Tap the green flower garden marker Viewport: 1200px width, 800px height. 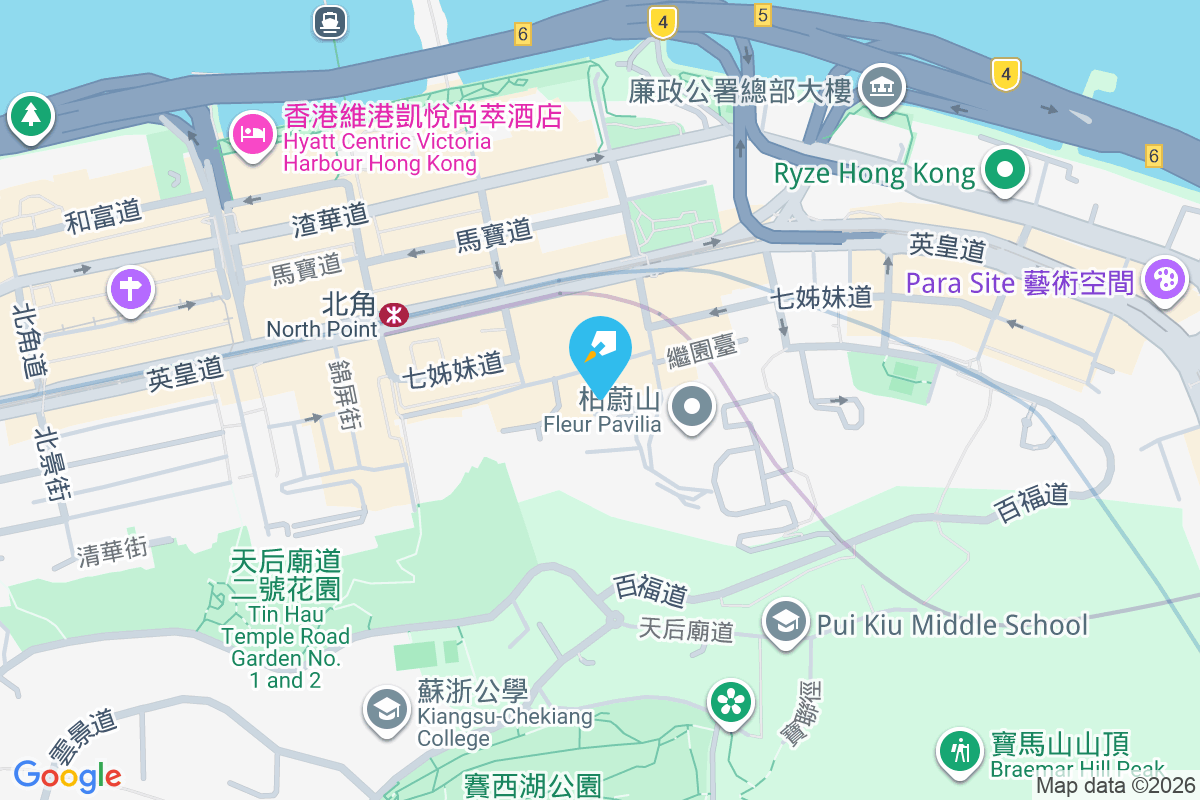pyautogui.click(x=731, y=701)
